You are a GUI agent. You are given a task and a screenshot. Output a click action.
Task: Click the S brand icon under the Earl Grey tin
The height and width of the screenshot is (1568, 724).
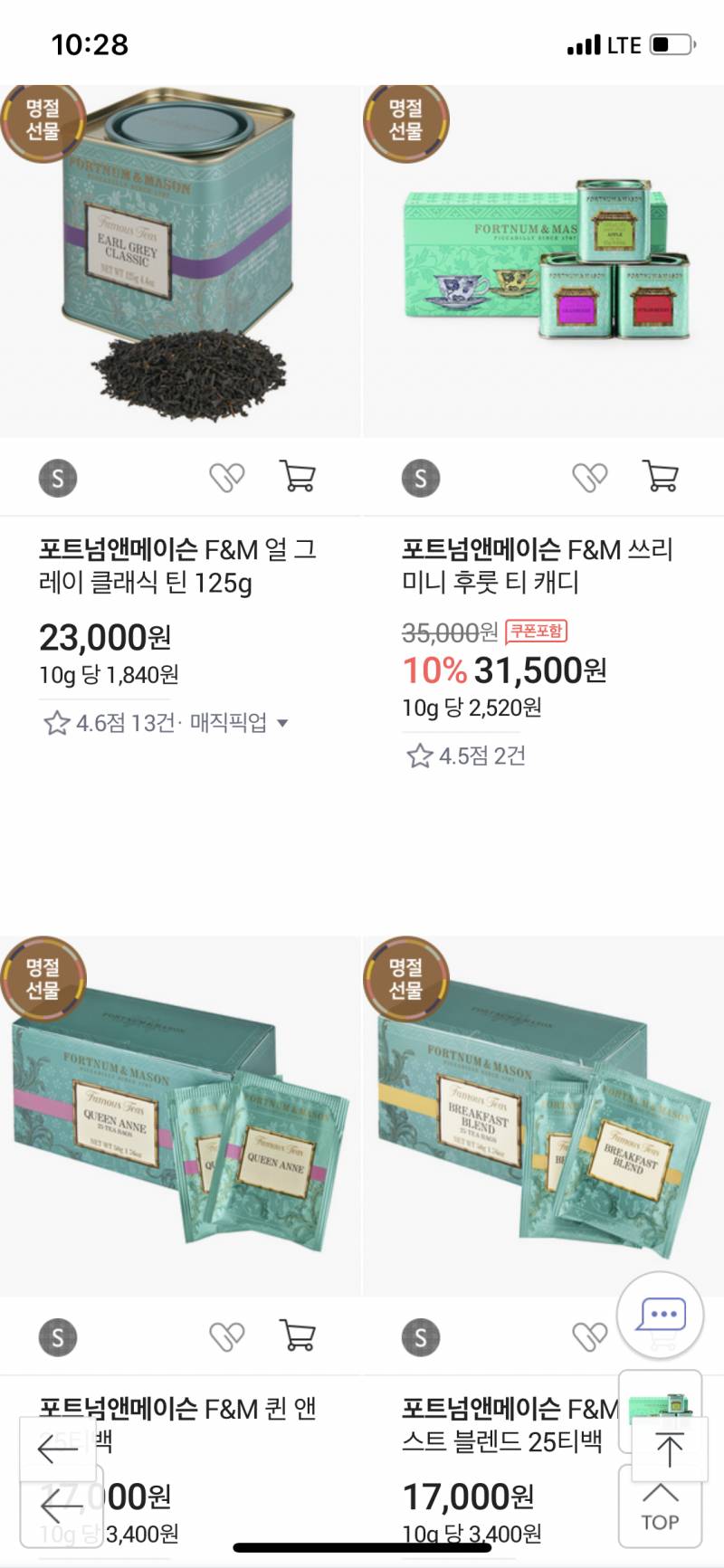tap(58, 477)
